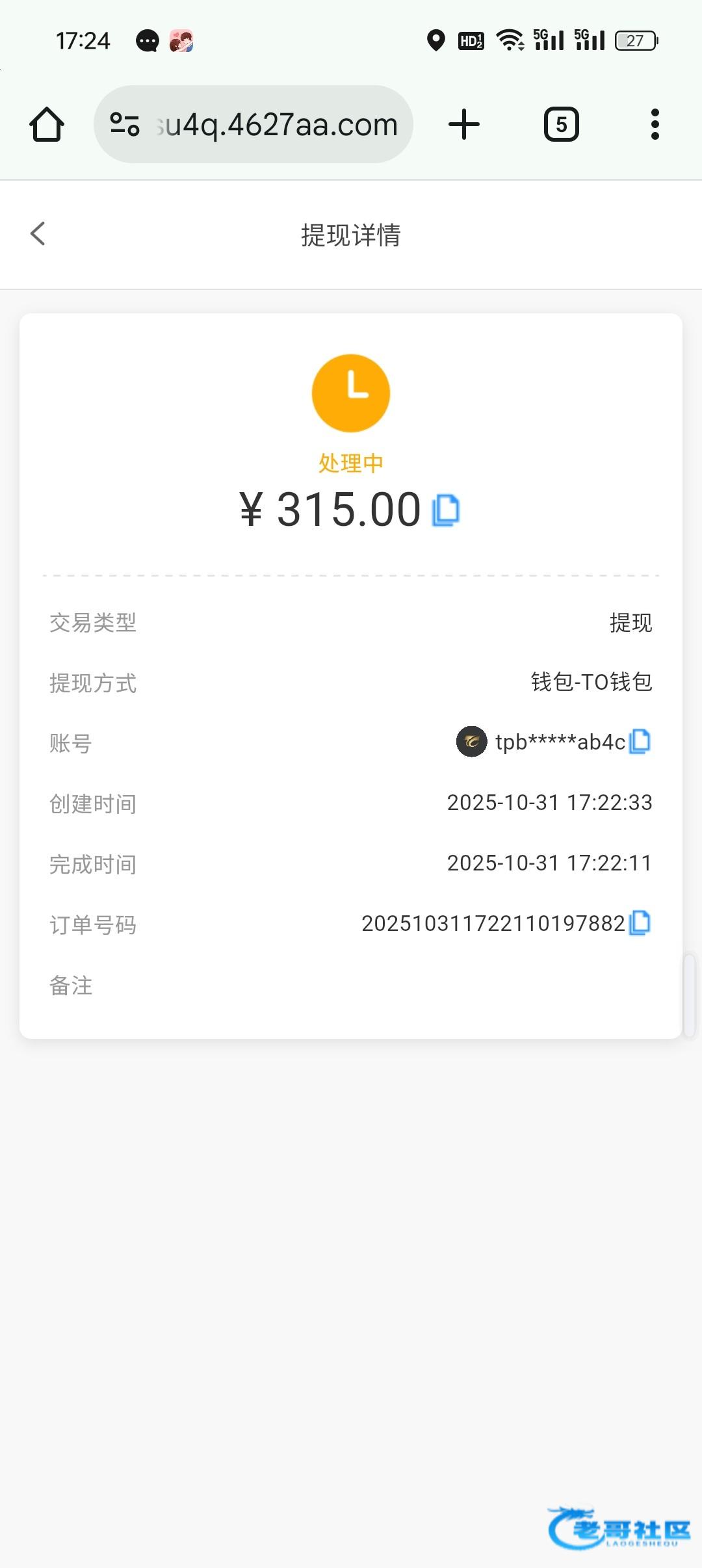The image size is (702, 1568).
Task: Copy the tpb*****ab4c account number
Action: (x=640, y=741)
